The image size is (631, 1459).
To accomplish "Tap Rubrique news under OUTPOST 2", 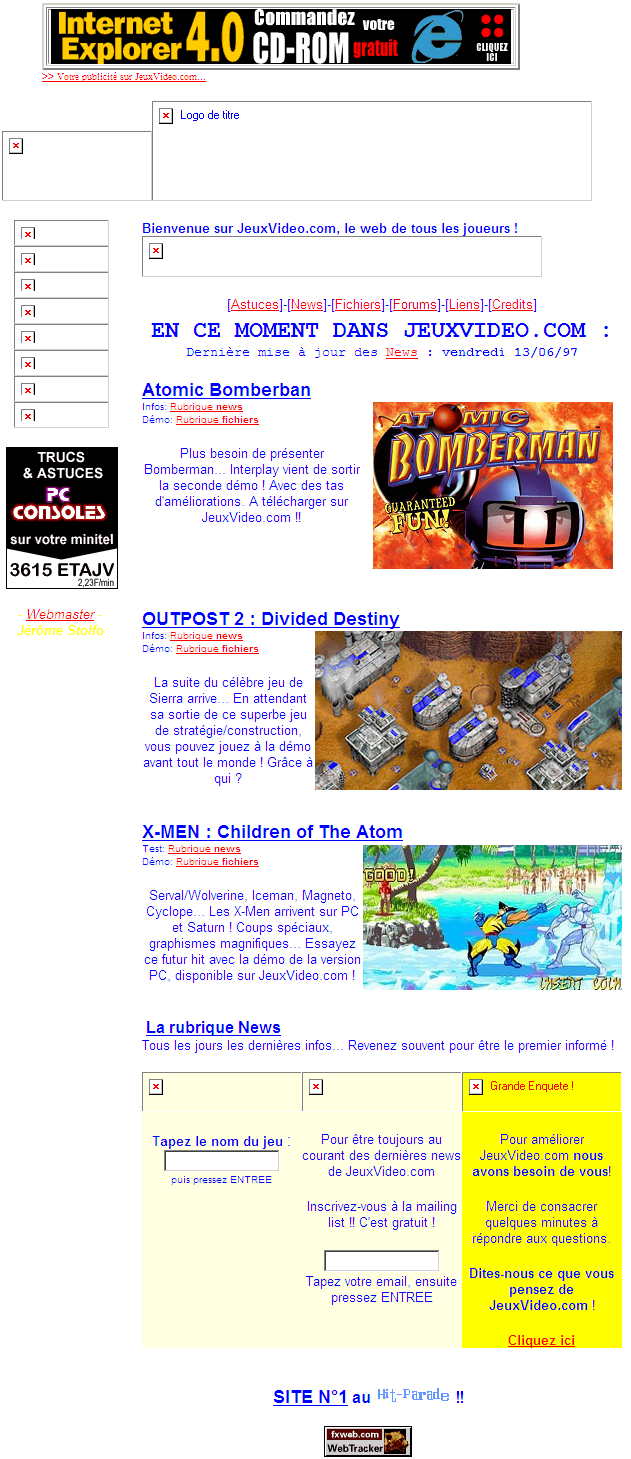I will pos(206,636).
